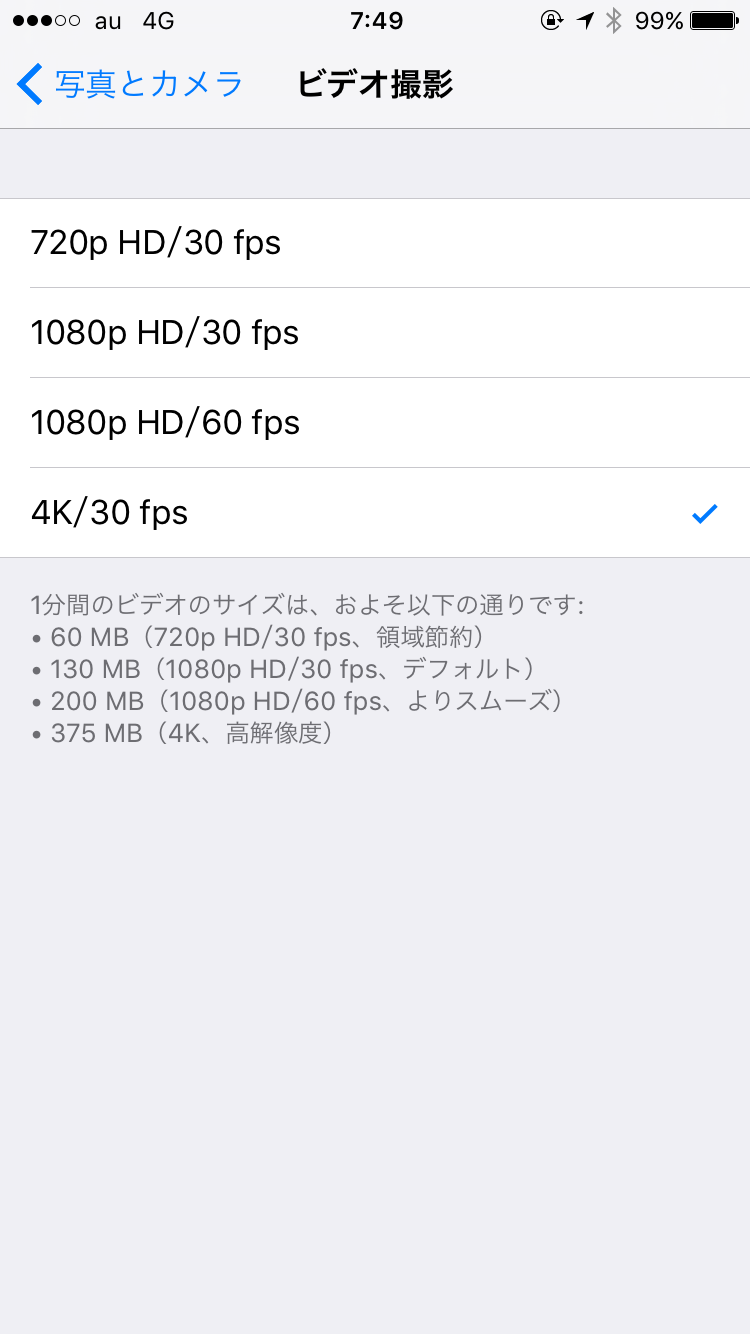The height and width of the screenshot is (1334, 750).
Task: Select 720p HD/30 fps option
Action: [x=375, y=243]
